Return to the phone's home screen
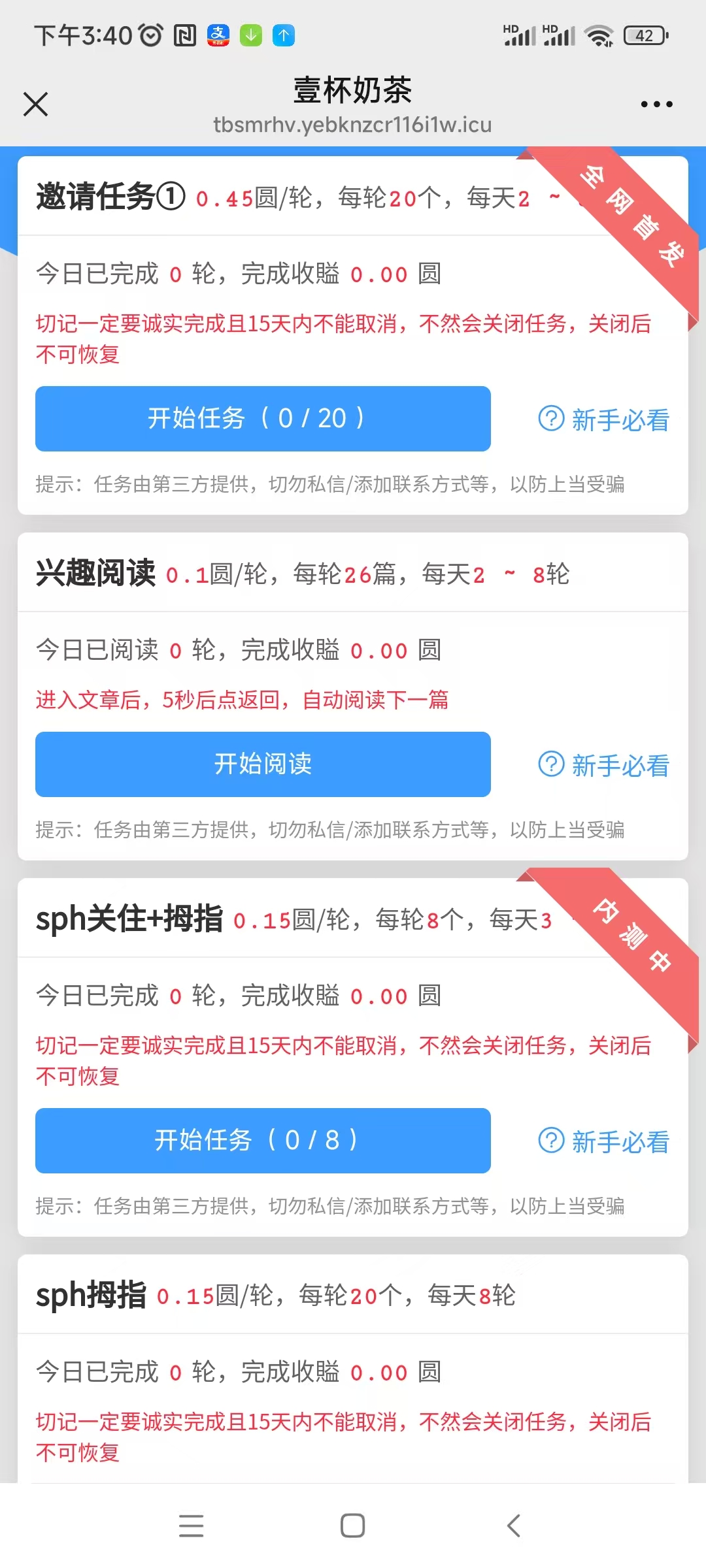706x1568 pixels. point(352,1526)
